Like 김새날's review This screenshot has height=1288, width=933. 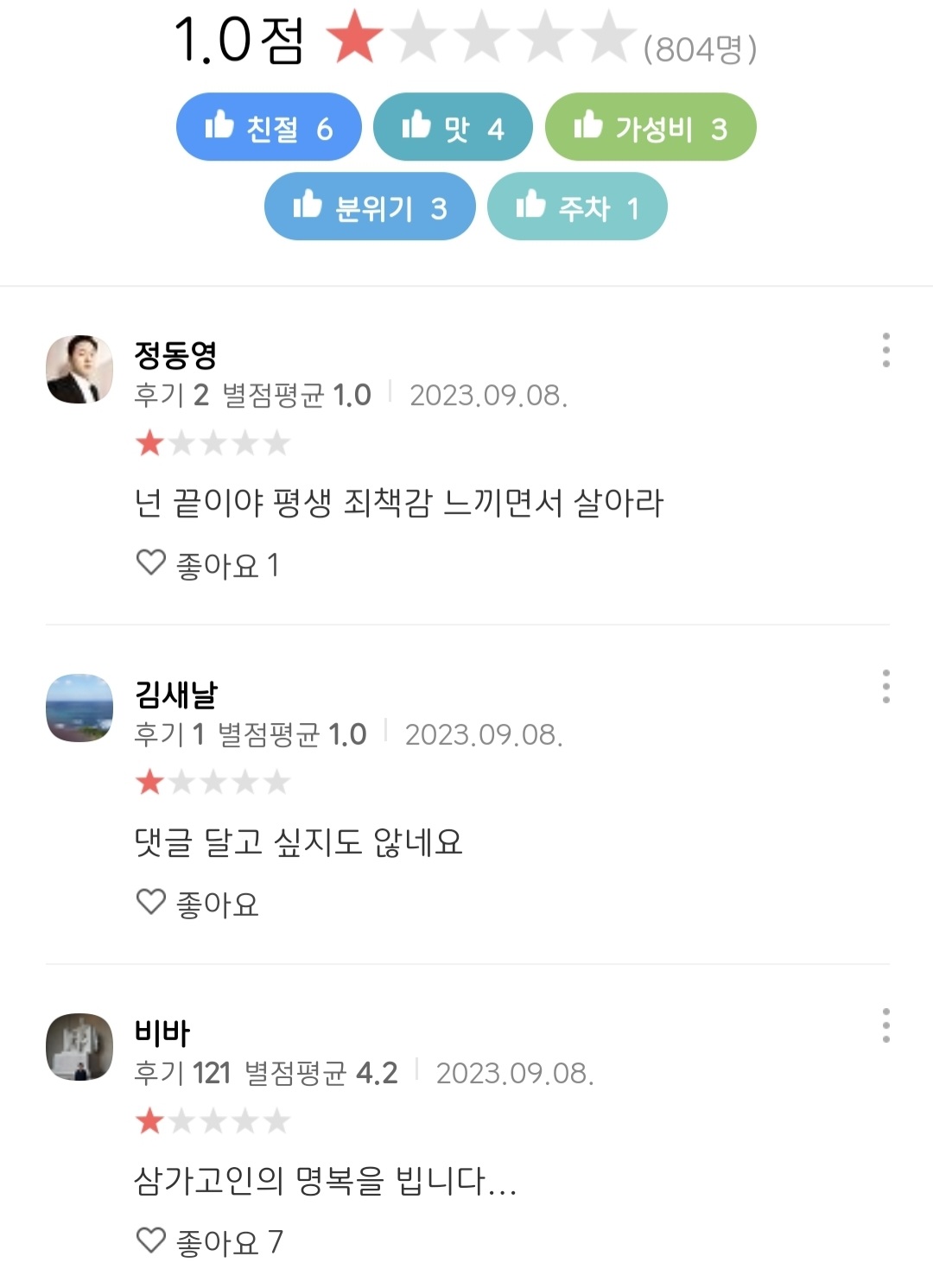(x=152, y=902)
